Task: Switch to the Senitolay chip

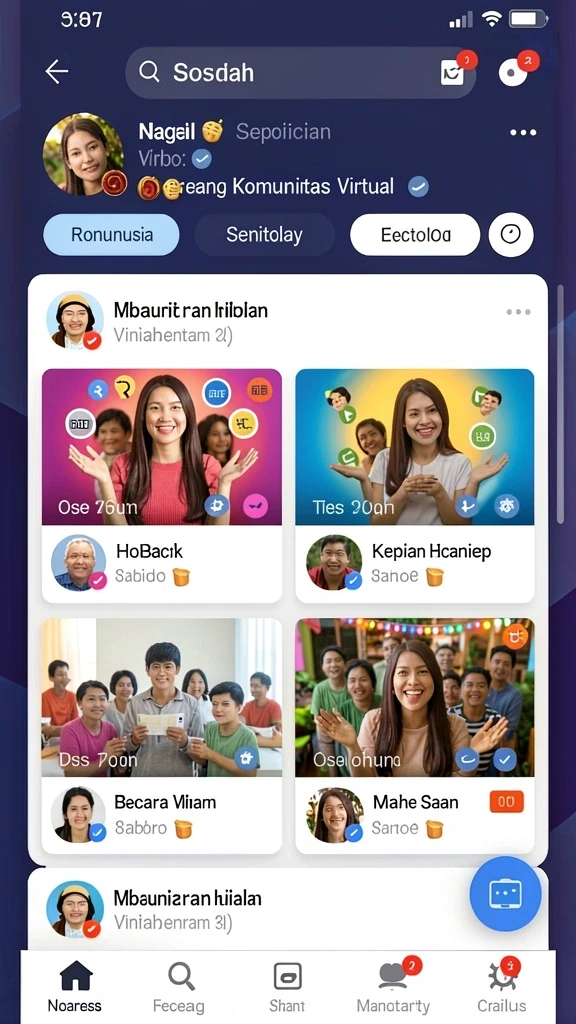Action: point(264,234)
